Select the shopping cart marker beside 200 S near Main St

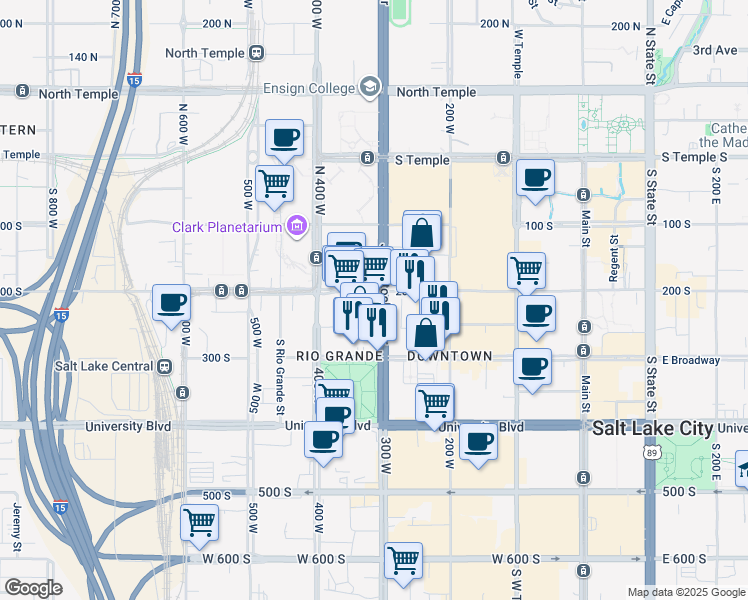point(526,273)
